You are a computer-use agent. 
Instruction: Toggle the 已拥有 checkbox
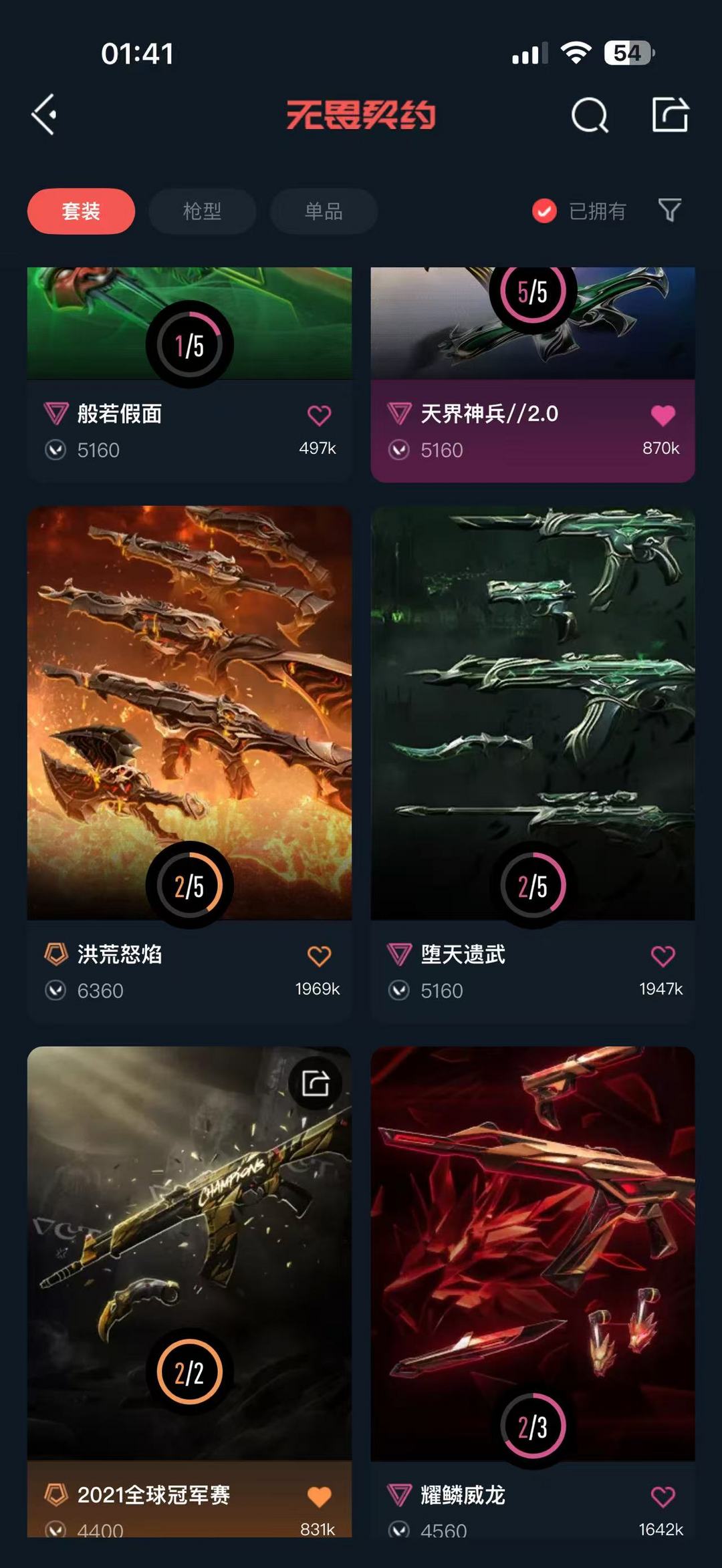(544, 211)
